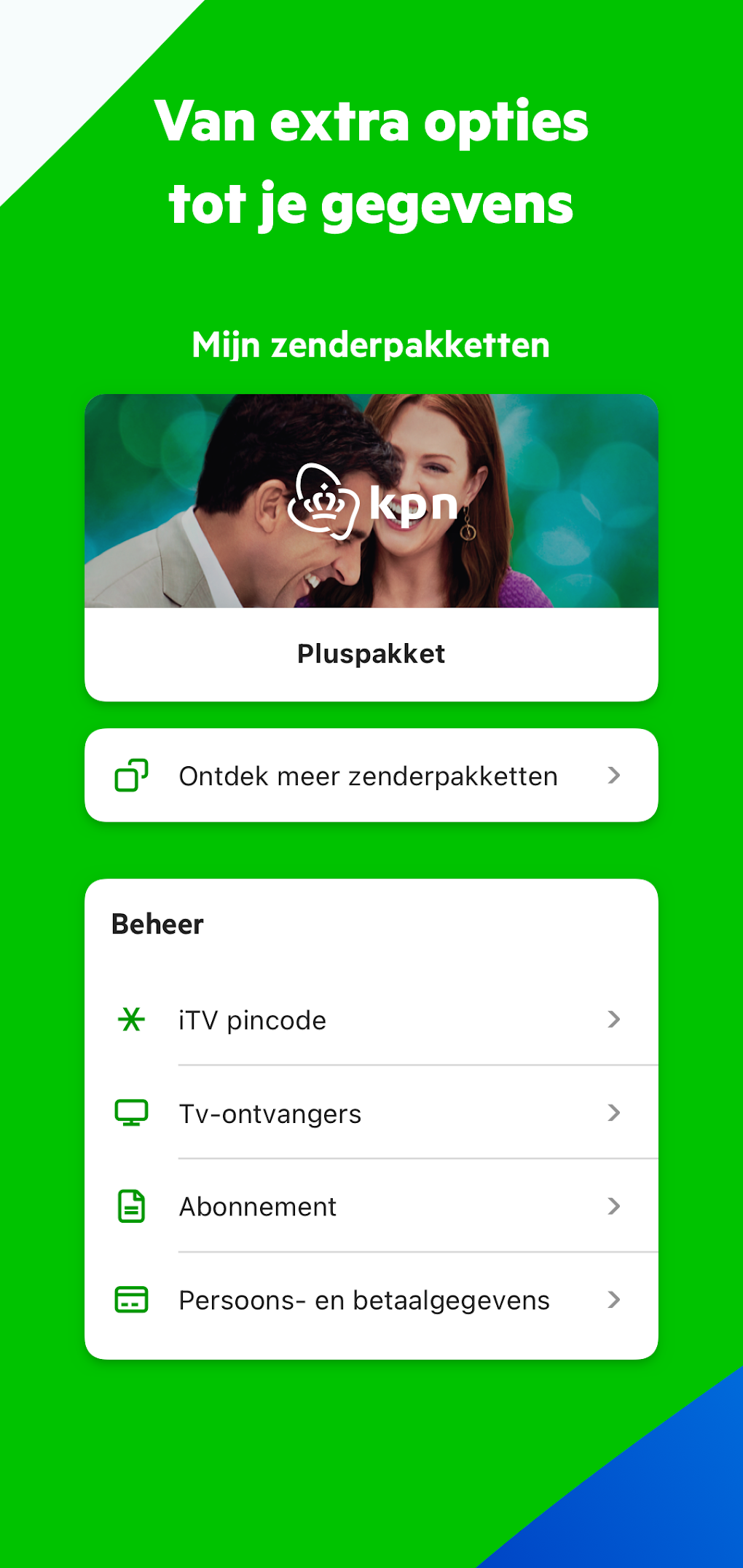The width and height of the screenshot is (743, 1568).
Task: Click the Pluspakket banner image
Action: (x=371, y=503)
